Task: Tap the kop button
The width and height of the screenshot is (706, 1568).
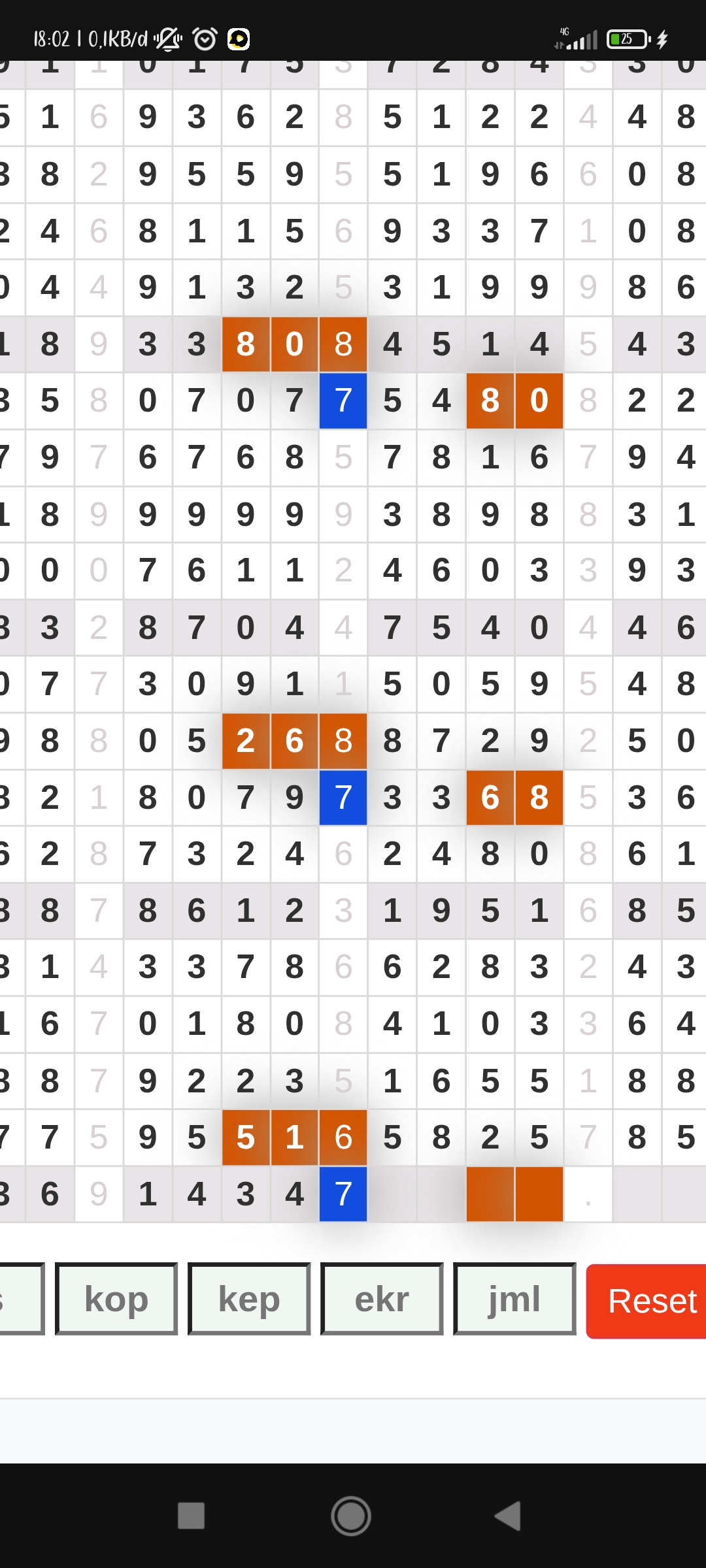Action: click(116, 1299)
